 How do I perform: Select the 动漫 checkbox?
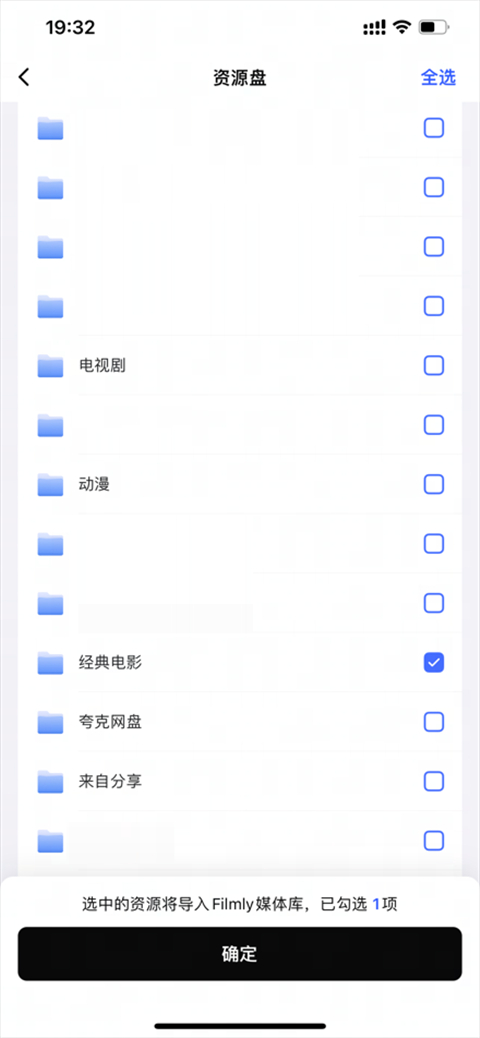(x=434, y=485)
